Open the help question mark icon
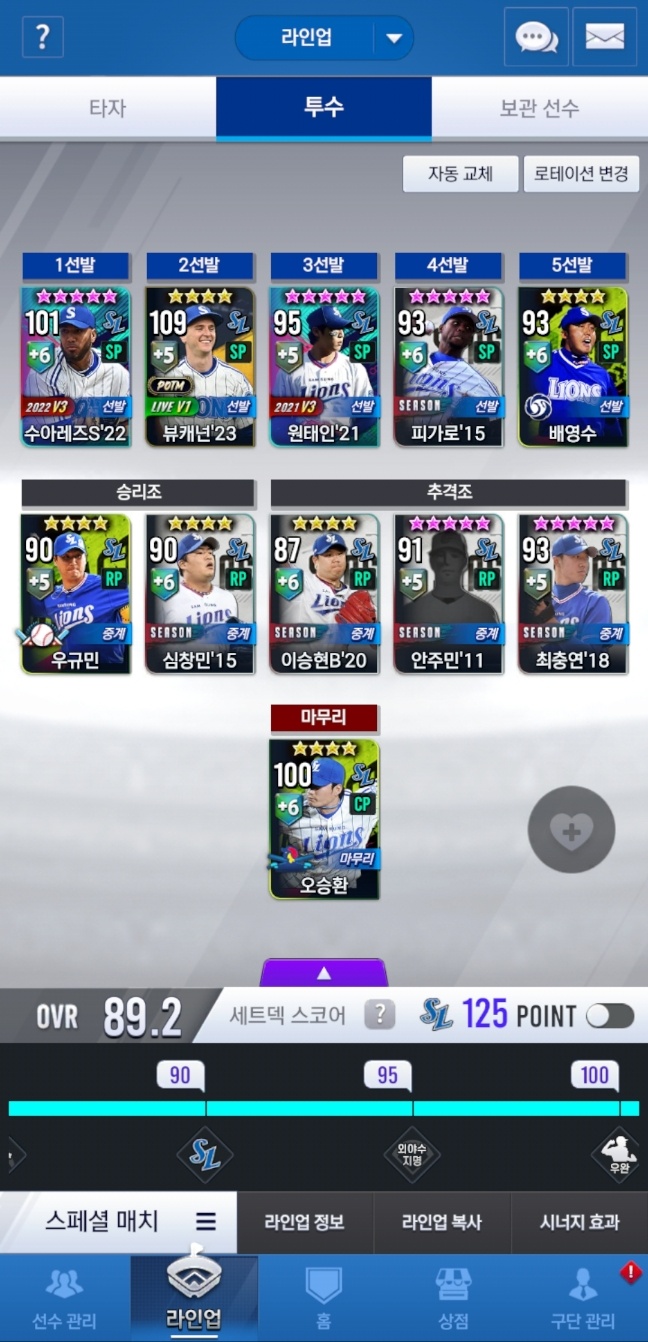 point(42,38)
